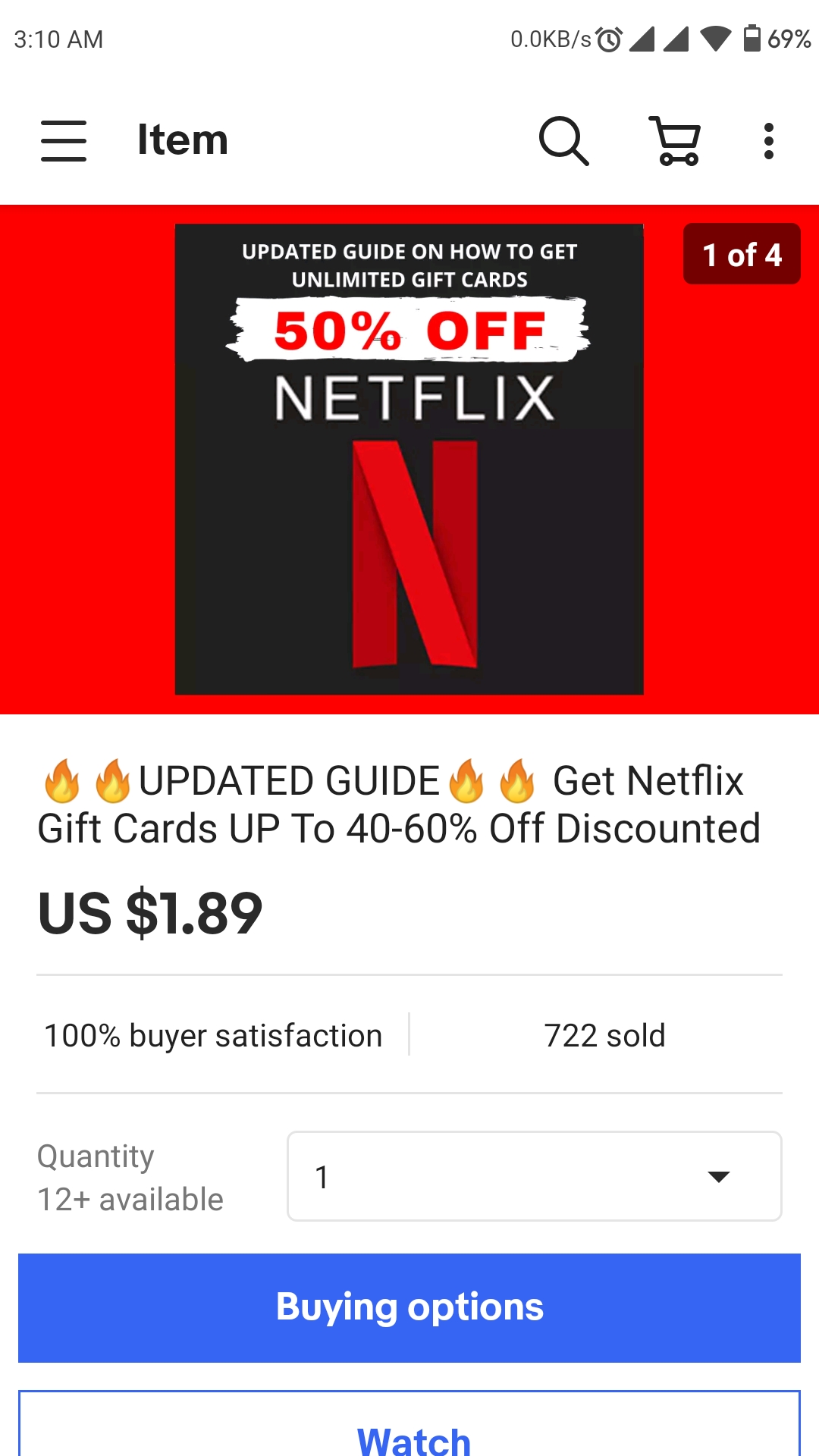Open the hamburger navigation menu
The height and width of the screenshot is (1456, 819).
tap(64, 140)
